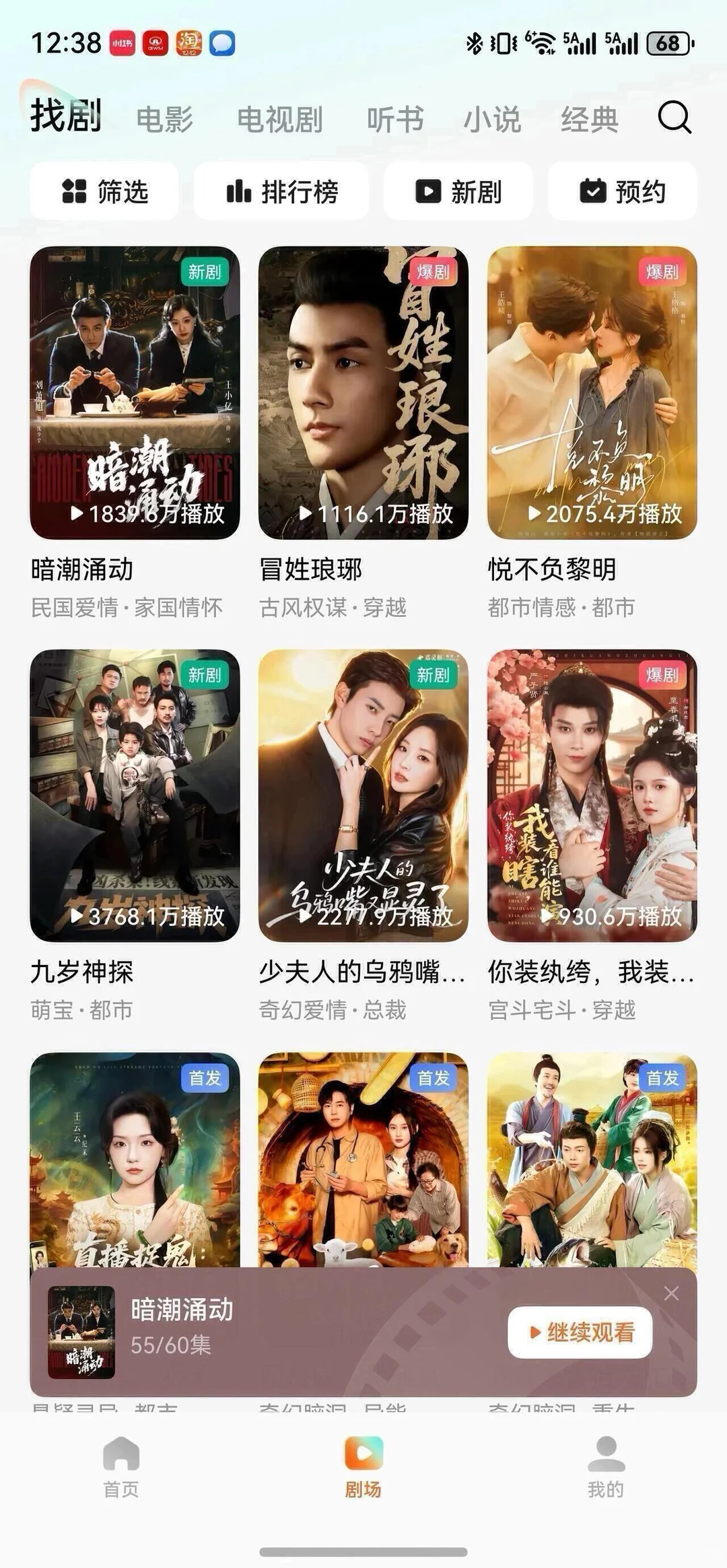Select the 听书 tab
This screenshot has height=1568, width=727.
[x=395, y=120]
